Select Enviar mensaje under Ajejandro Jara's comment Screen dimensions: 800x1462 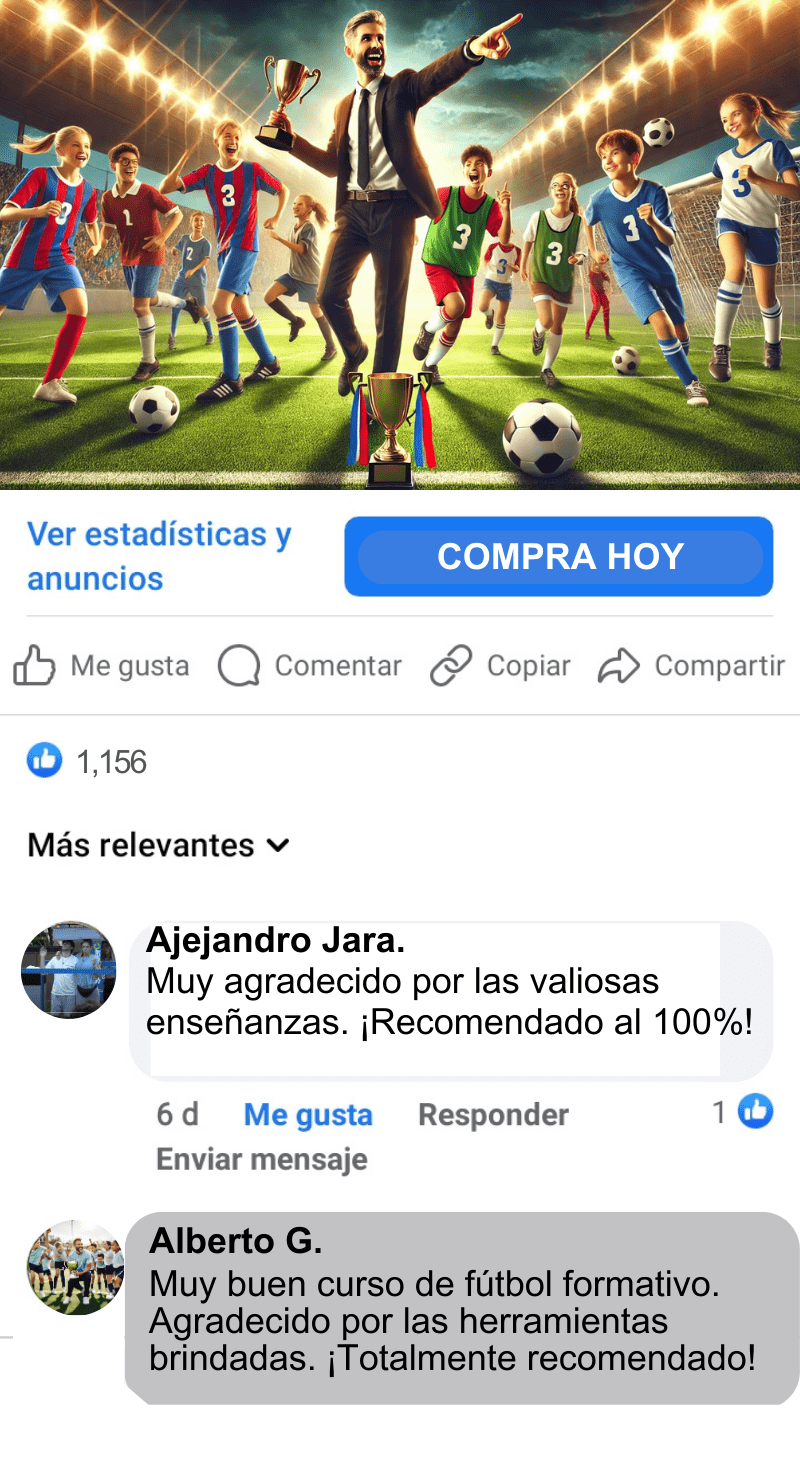pos(262,1160)
